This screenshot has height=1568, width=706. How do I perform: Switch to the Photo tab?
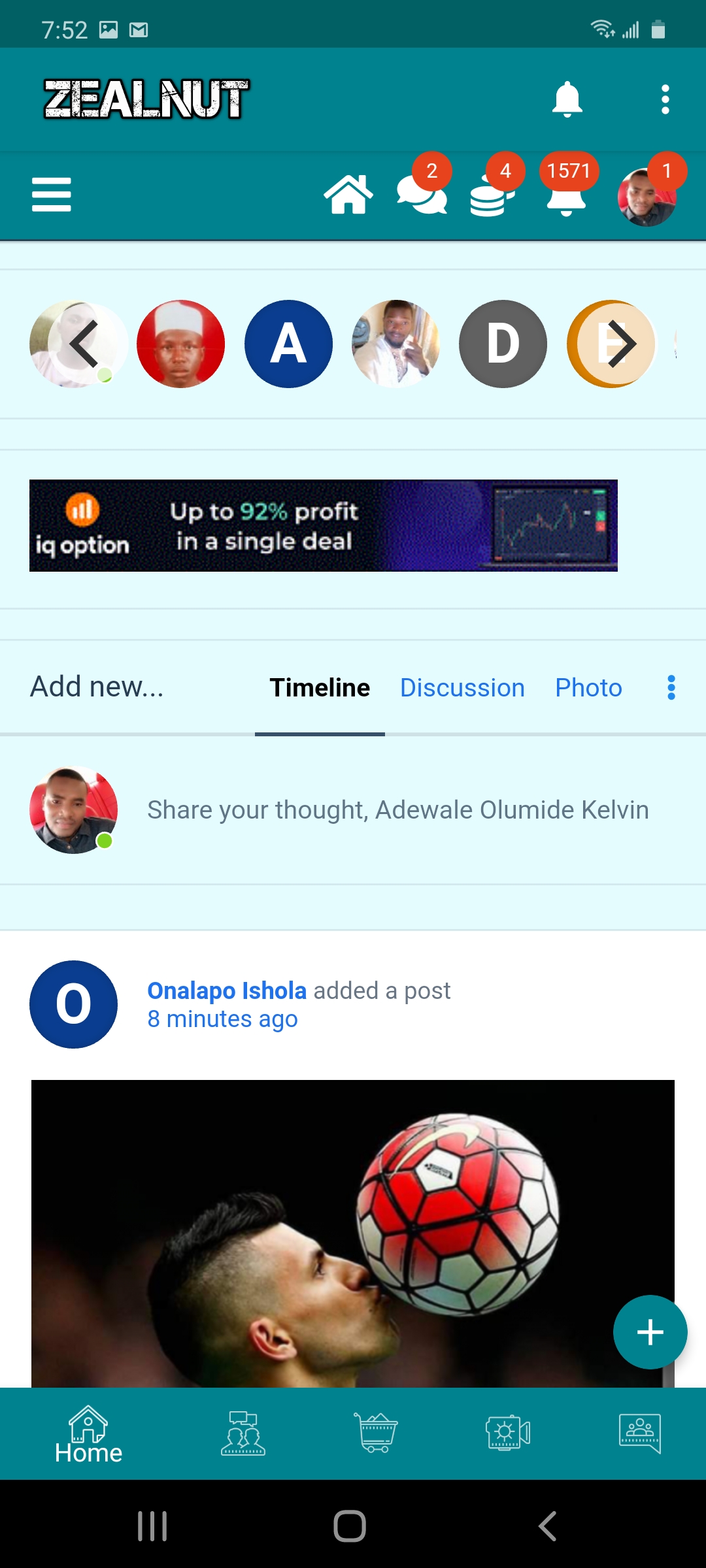(588, 687)
